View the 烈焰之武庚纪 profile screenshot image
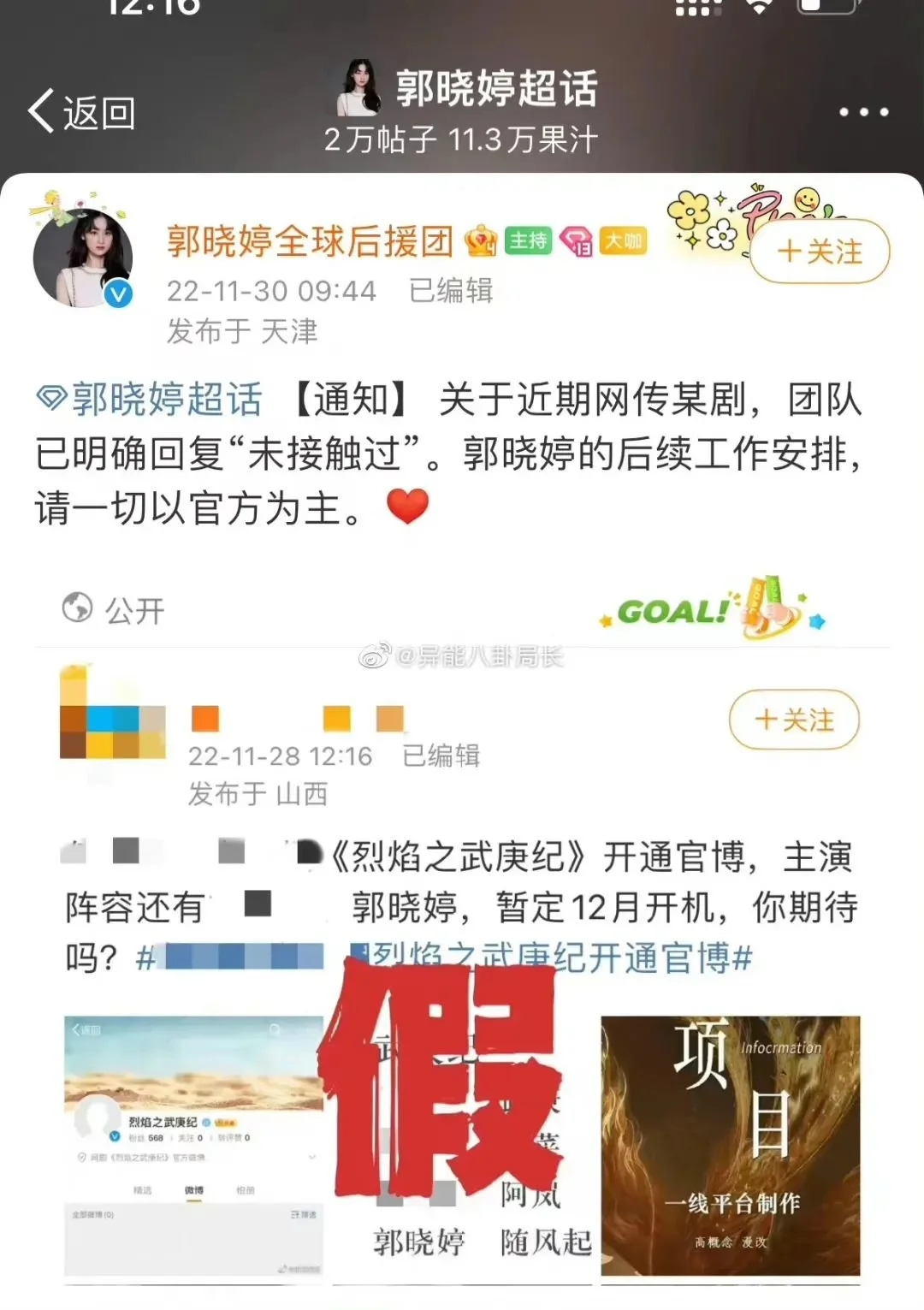The width and height of the screenshot is (924, 1310). 193,1147
